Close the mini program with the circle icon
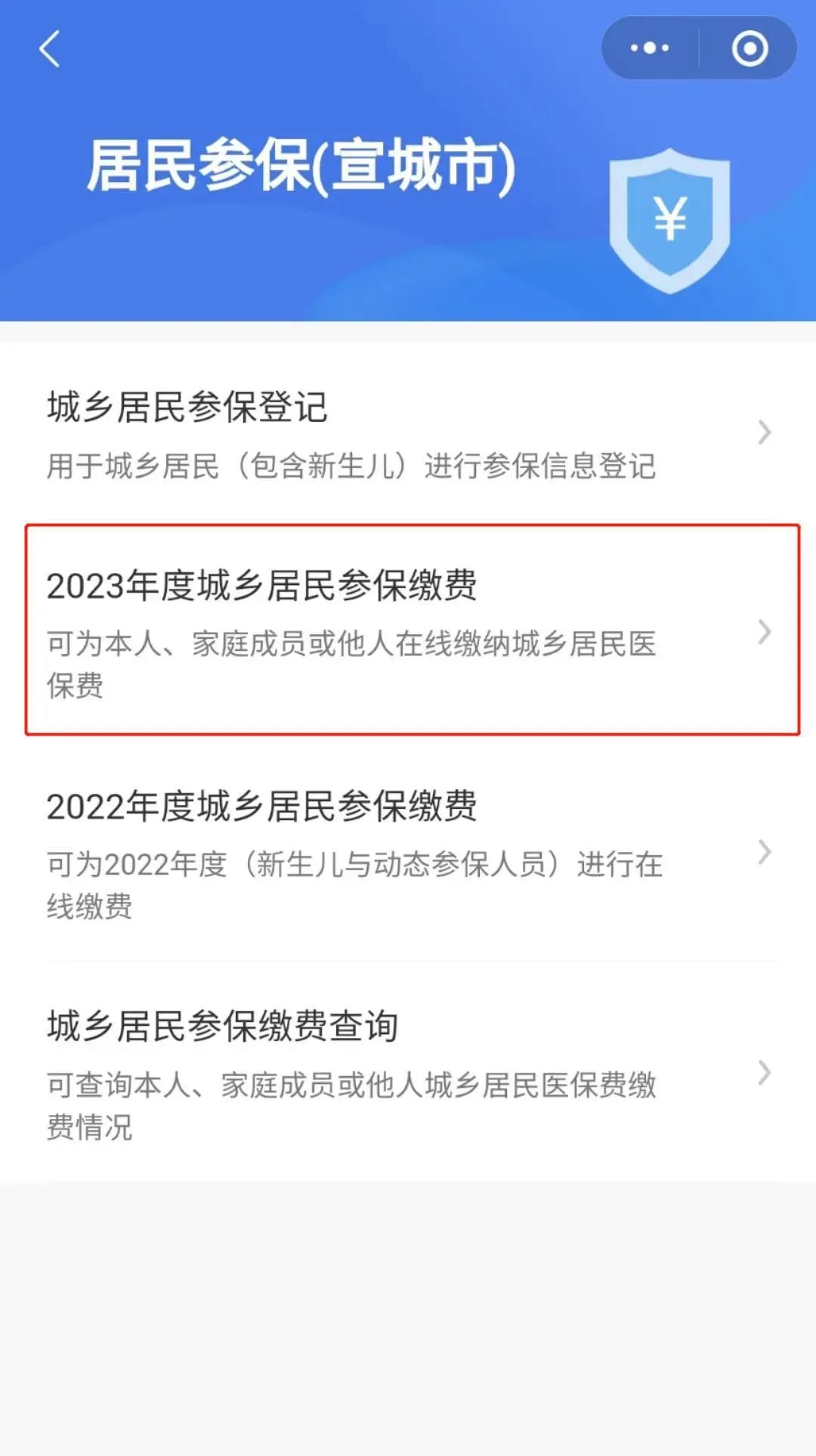Image resolution: width=816 pixels, height=1456 pixels. 750,48
